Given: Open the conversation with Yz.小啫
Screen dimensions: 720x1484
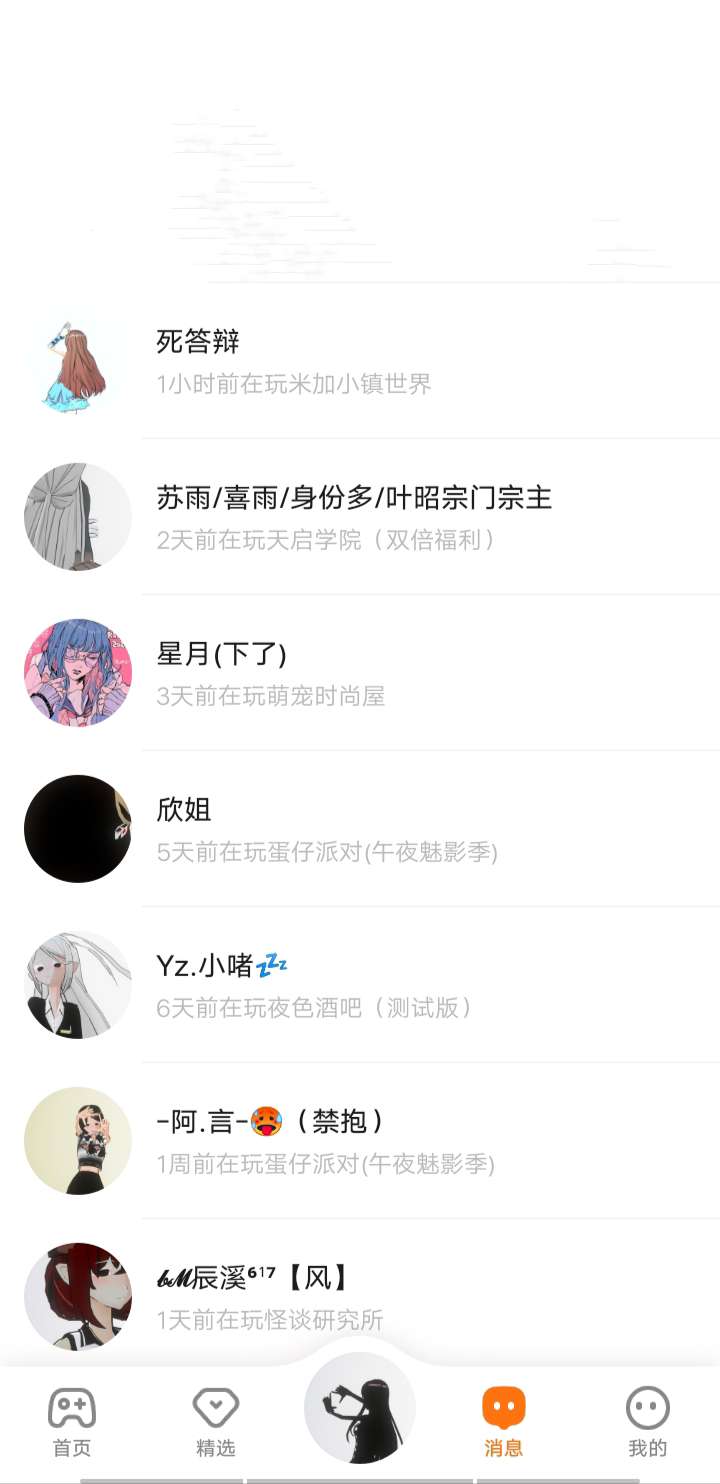Looking at the screenshot, I should point(360,985).
